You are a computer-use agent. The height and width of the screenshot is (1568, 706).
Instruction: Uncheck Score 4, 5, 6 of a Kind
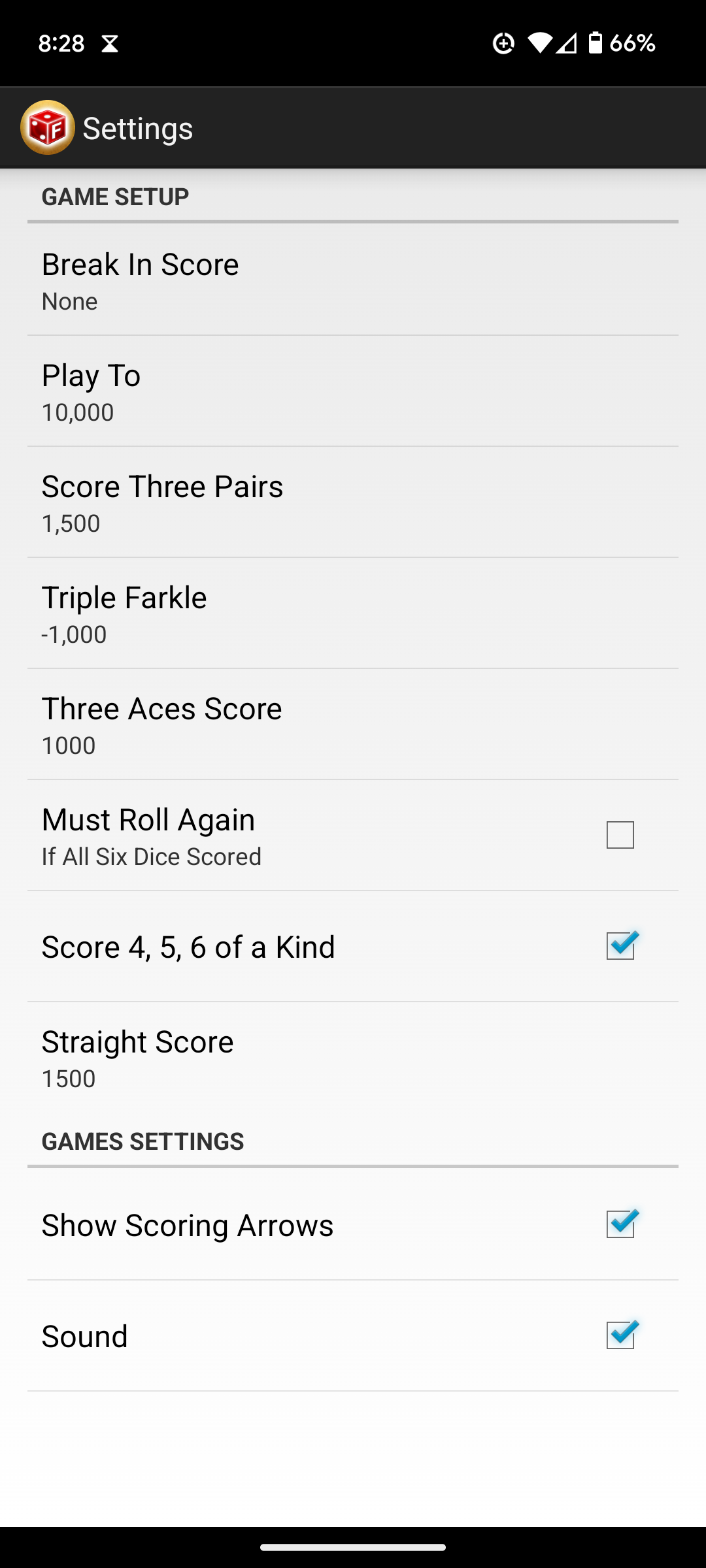pos(620,946)
